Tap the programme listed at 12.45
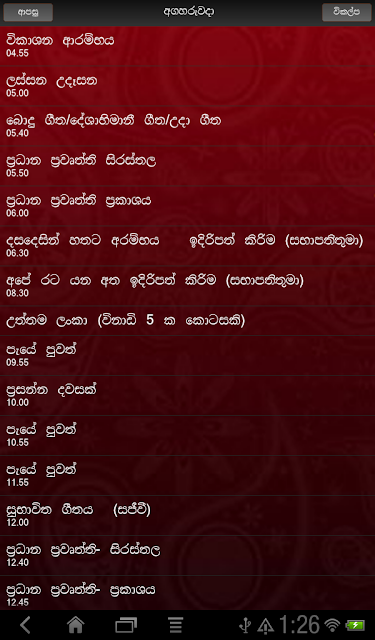 [x=187, y=593]
